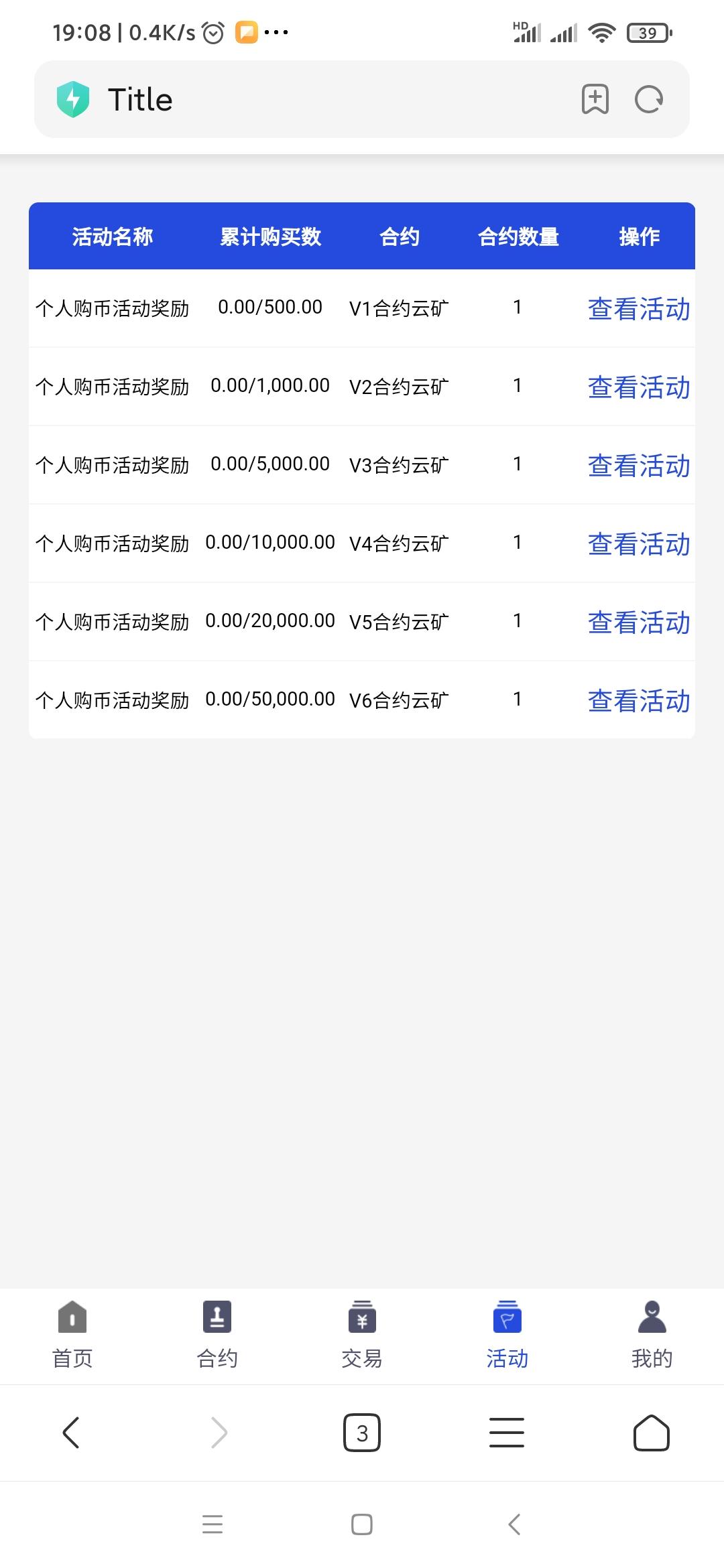Tap the battery indicator in the status bar
The image size is (724, 1568).
click(x=646, y=31)
